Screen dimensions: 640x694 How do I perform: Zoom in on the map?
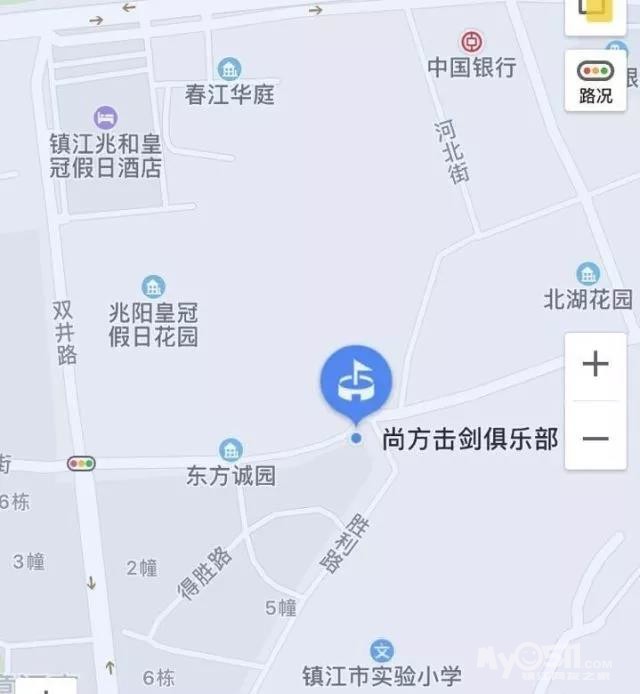coord(595,364)
